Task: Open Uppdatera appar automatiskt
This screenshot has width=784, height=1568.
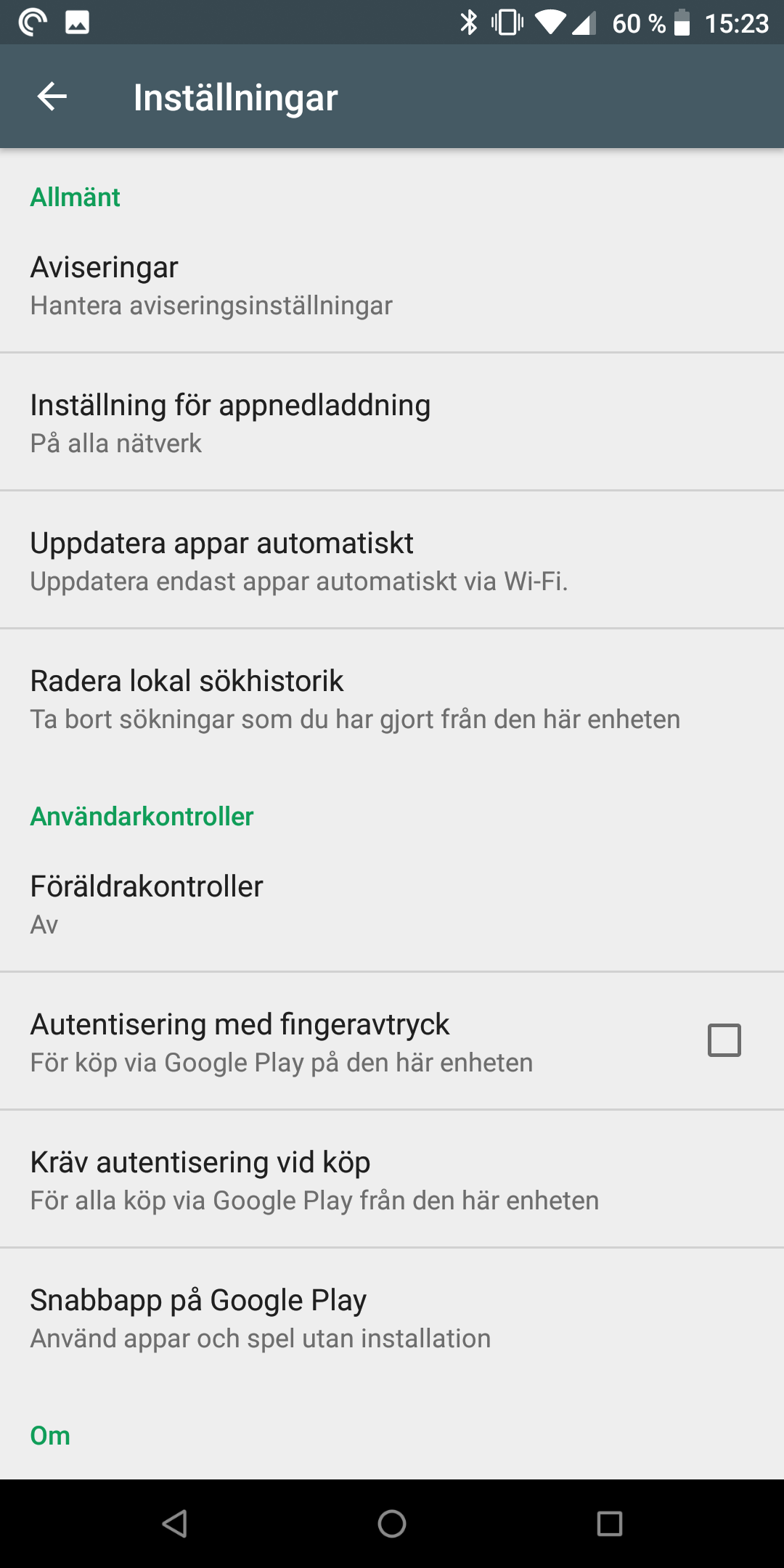Action: [x=392, y=560]
